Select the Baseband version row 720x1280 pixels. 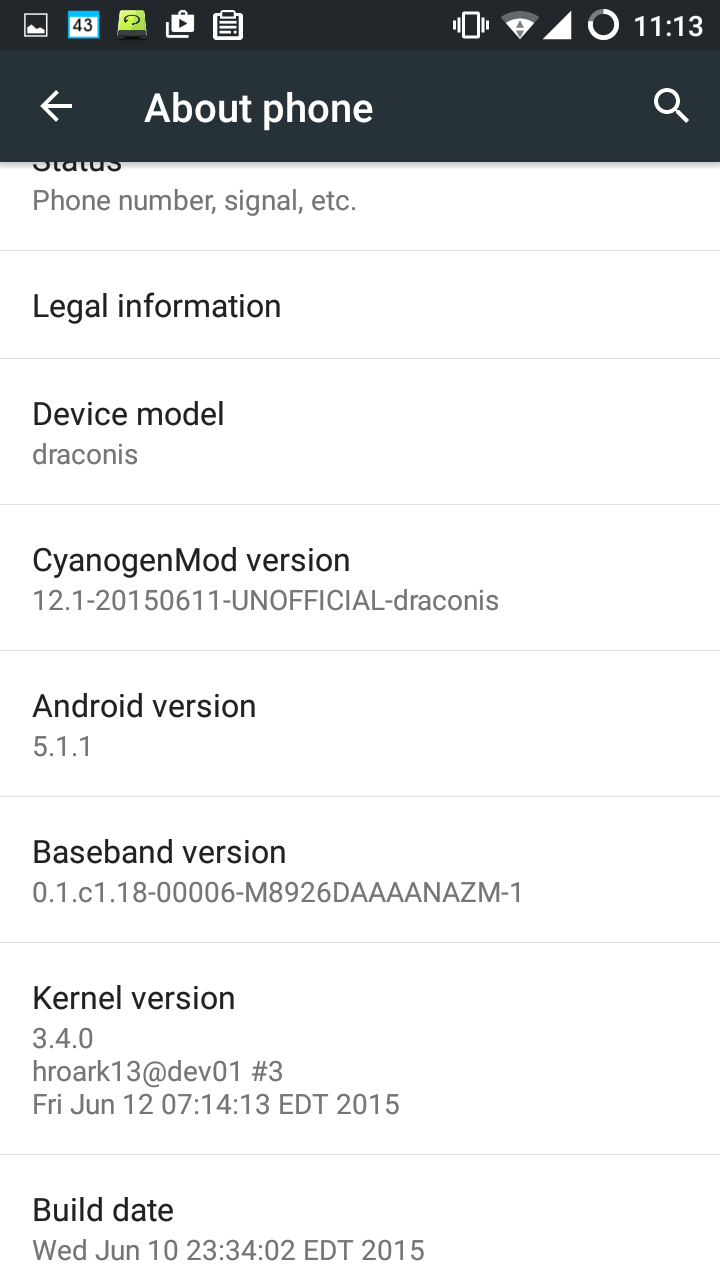point(360,870)
